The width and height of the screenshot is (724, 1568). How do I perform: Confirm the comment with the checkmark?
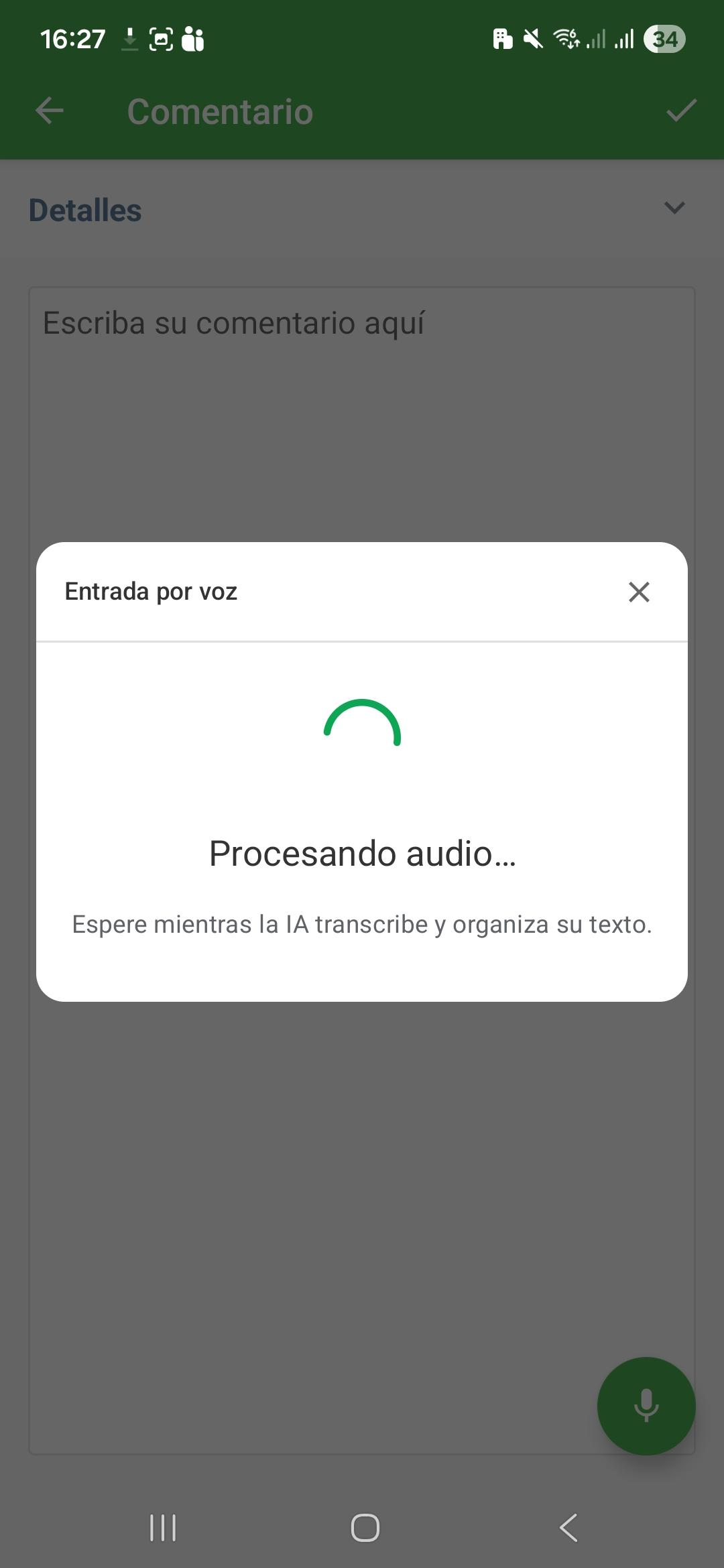tap(681, 111)
